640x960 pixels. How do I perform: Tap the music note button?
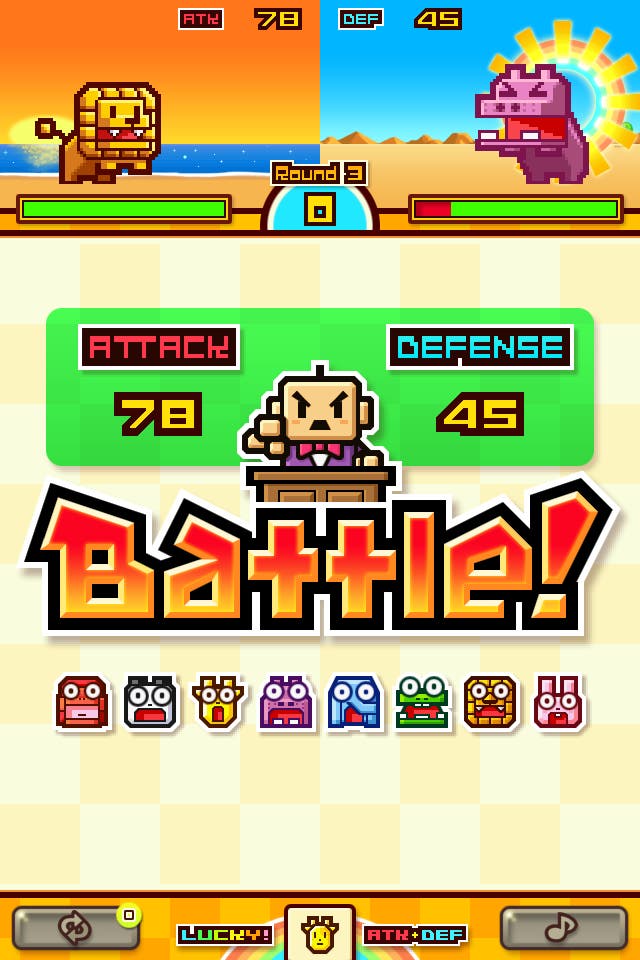click(563, 927)
